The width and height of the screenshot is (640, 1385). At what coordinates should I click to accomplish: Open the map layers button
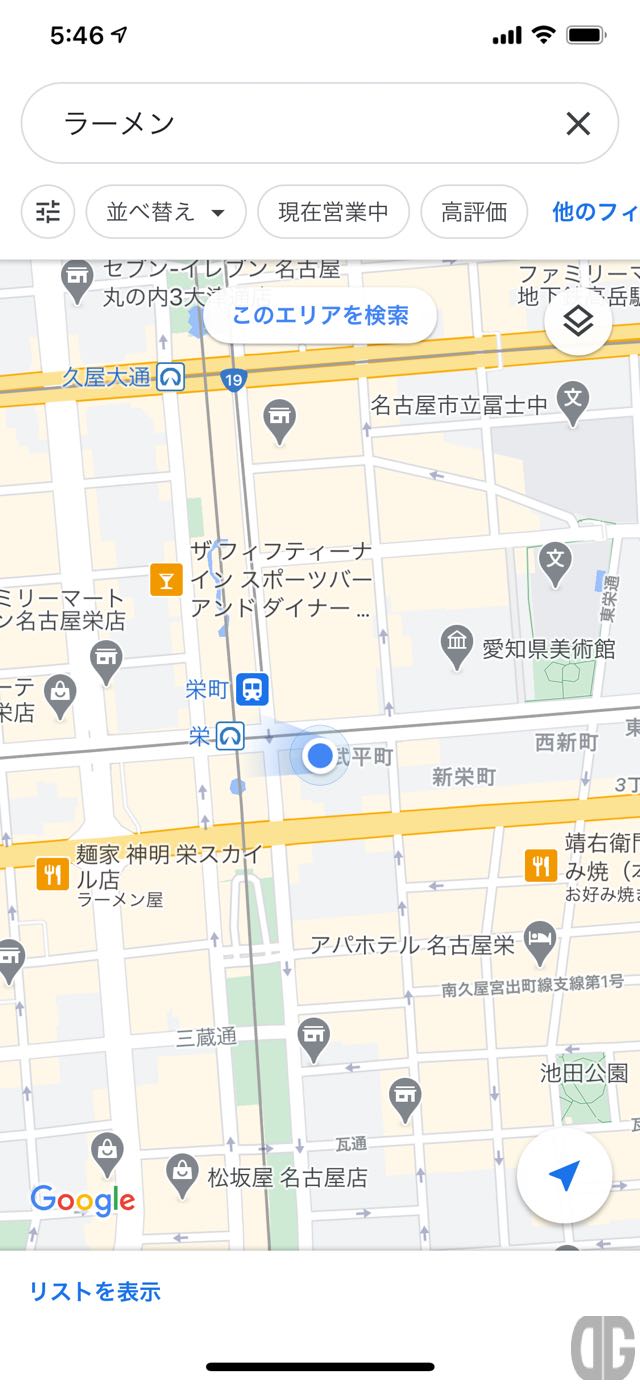578,322
